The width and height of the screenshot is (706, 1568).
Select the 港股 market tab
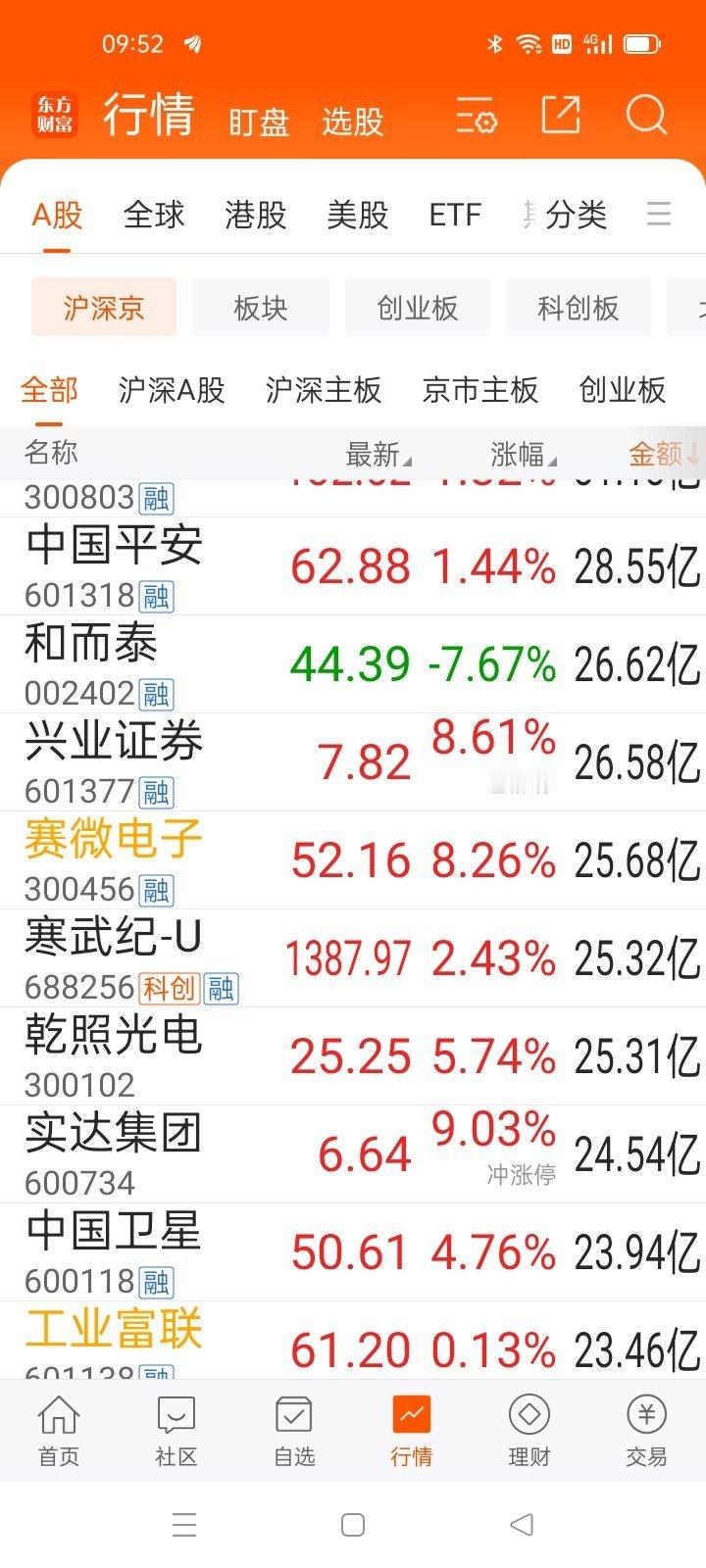tap(255, 215)
